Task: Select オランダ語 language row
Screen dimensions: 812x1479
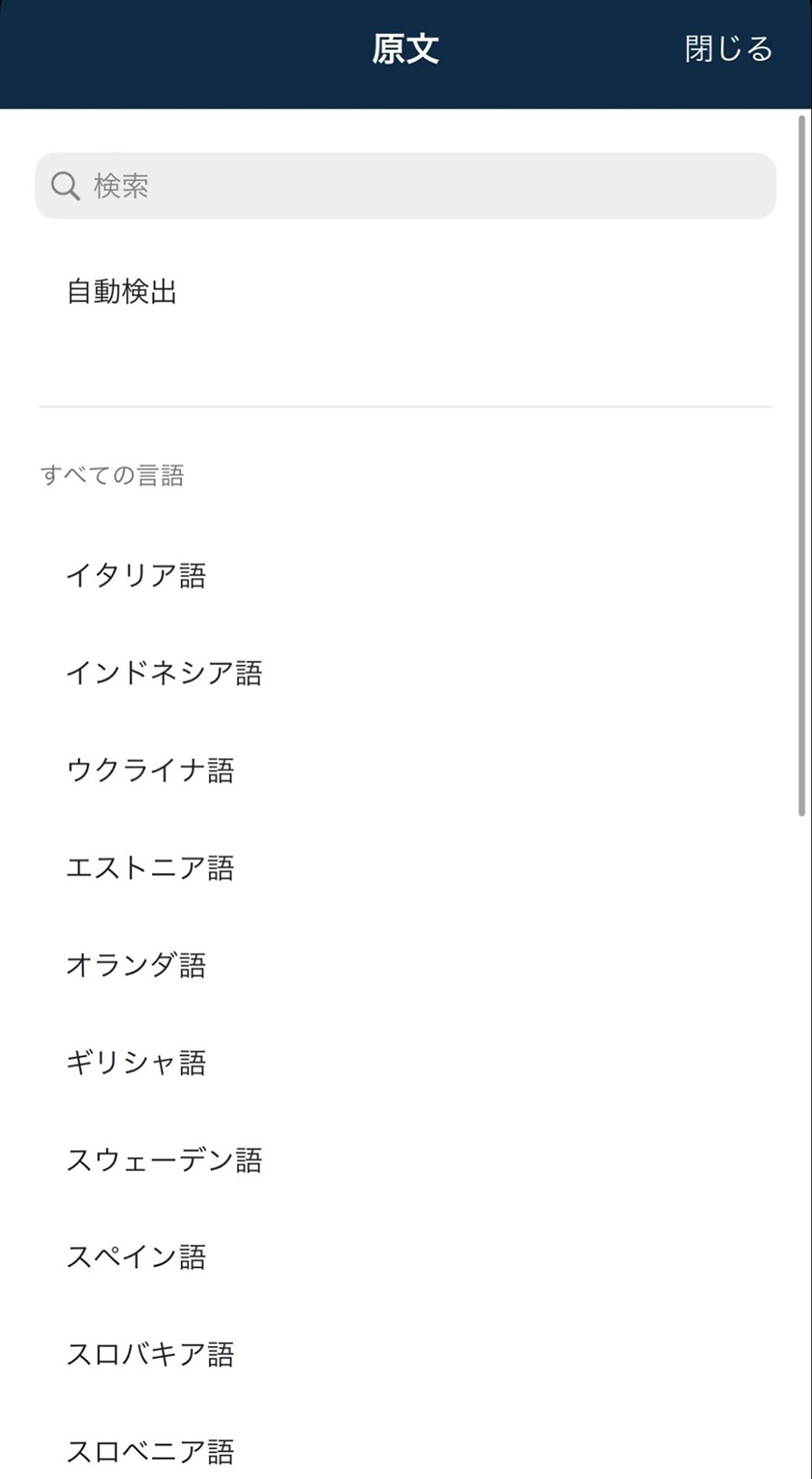Action: (x=406, y=964)
